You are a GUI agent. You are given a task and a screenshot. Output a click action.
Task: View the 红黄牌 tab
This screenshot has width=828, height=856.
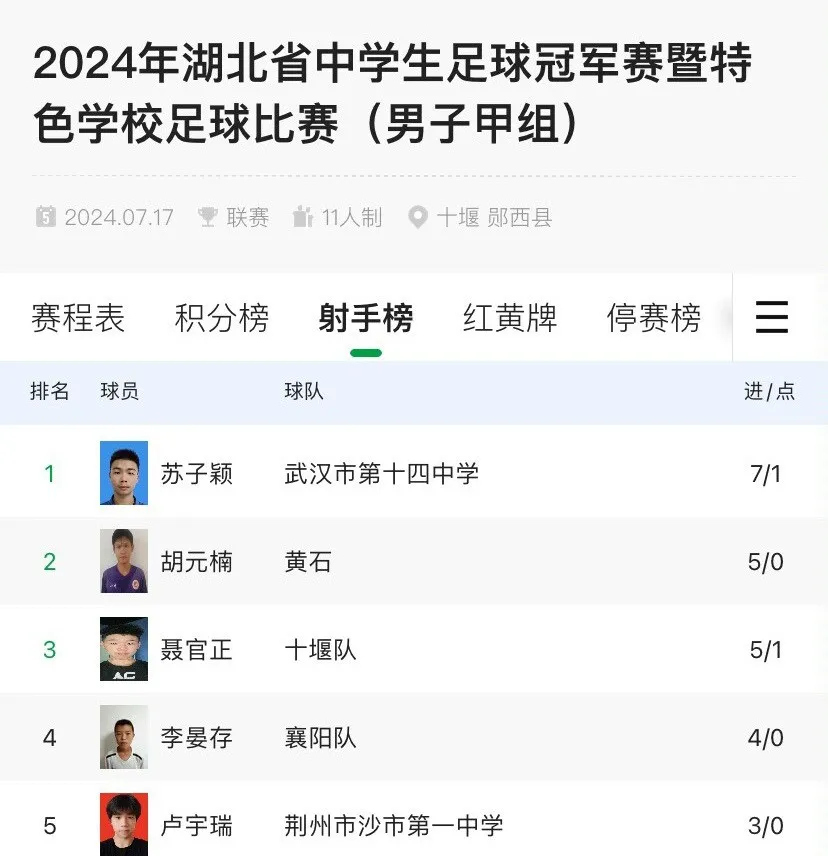(x=510, y=318)
